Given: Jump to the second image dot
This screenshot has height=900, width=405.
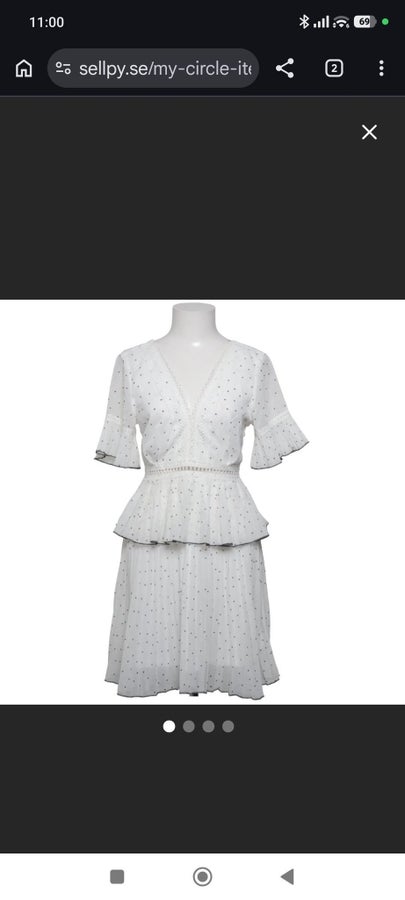Looking at the screenshot, I should pos(189,727).
